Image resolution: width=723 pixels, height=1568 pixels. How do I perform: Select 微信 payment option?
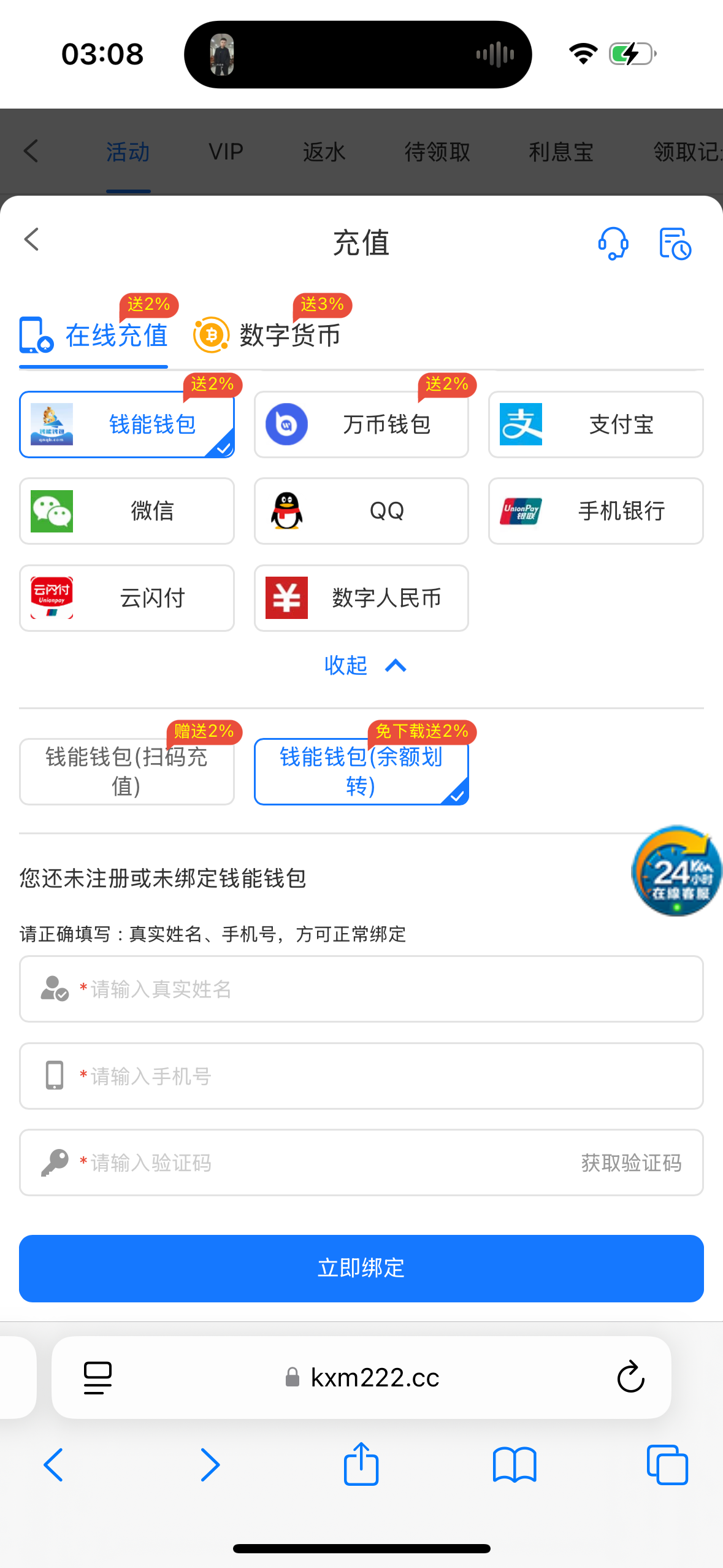(127, 511)
